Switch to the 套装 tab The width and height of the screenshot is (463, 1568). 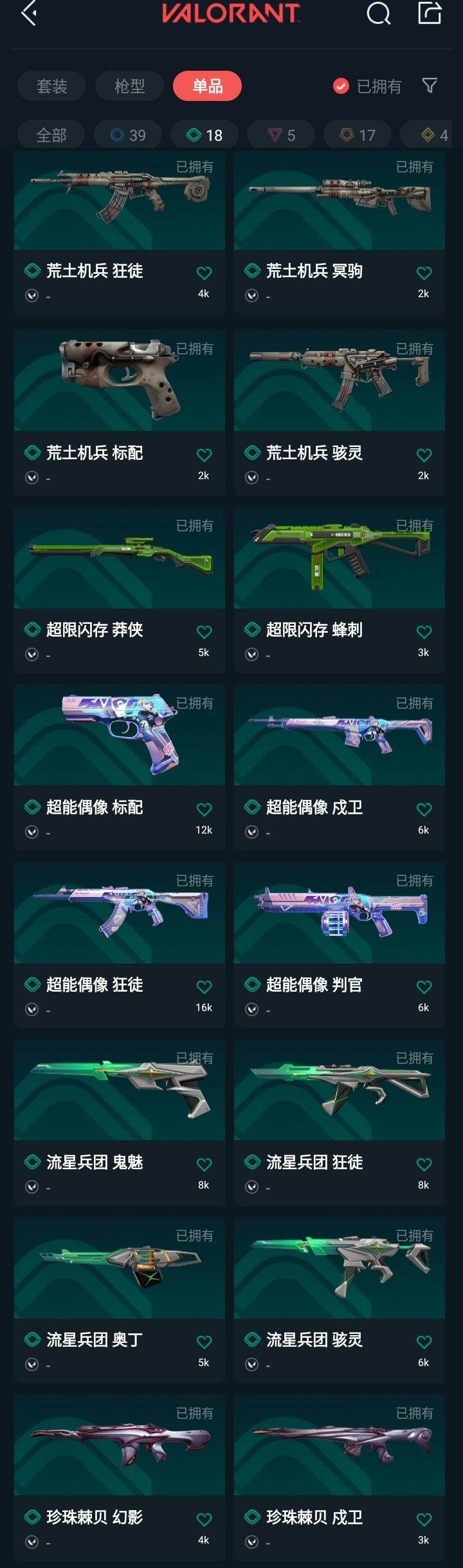coord(51,86)
